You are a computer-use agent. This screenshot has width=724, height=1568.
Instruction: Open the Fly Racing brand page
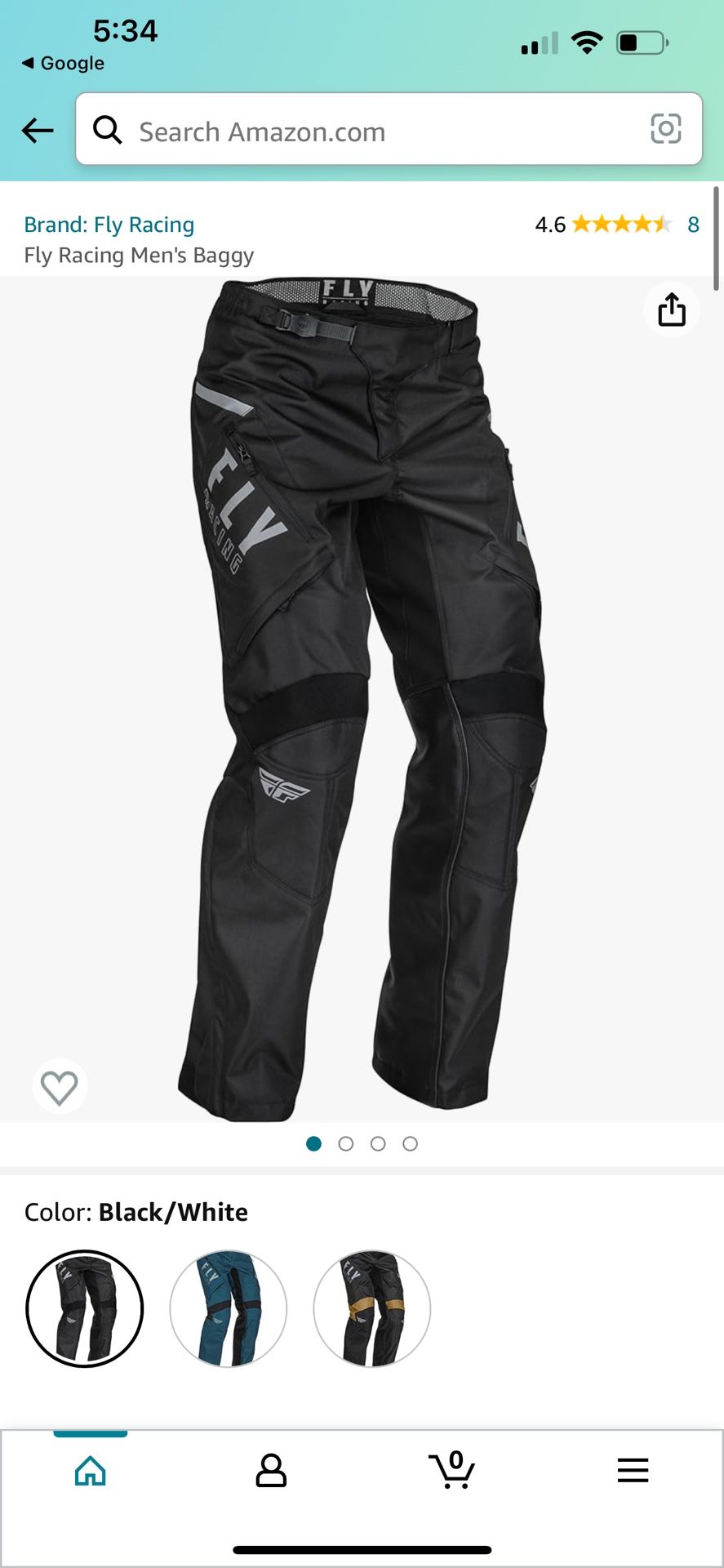click(109, 224)
